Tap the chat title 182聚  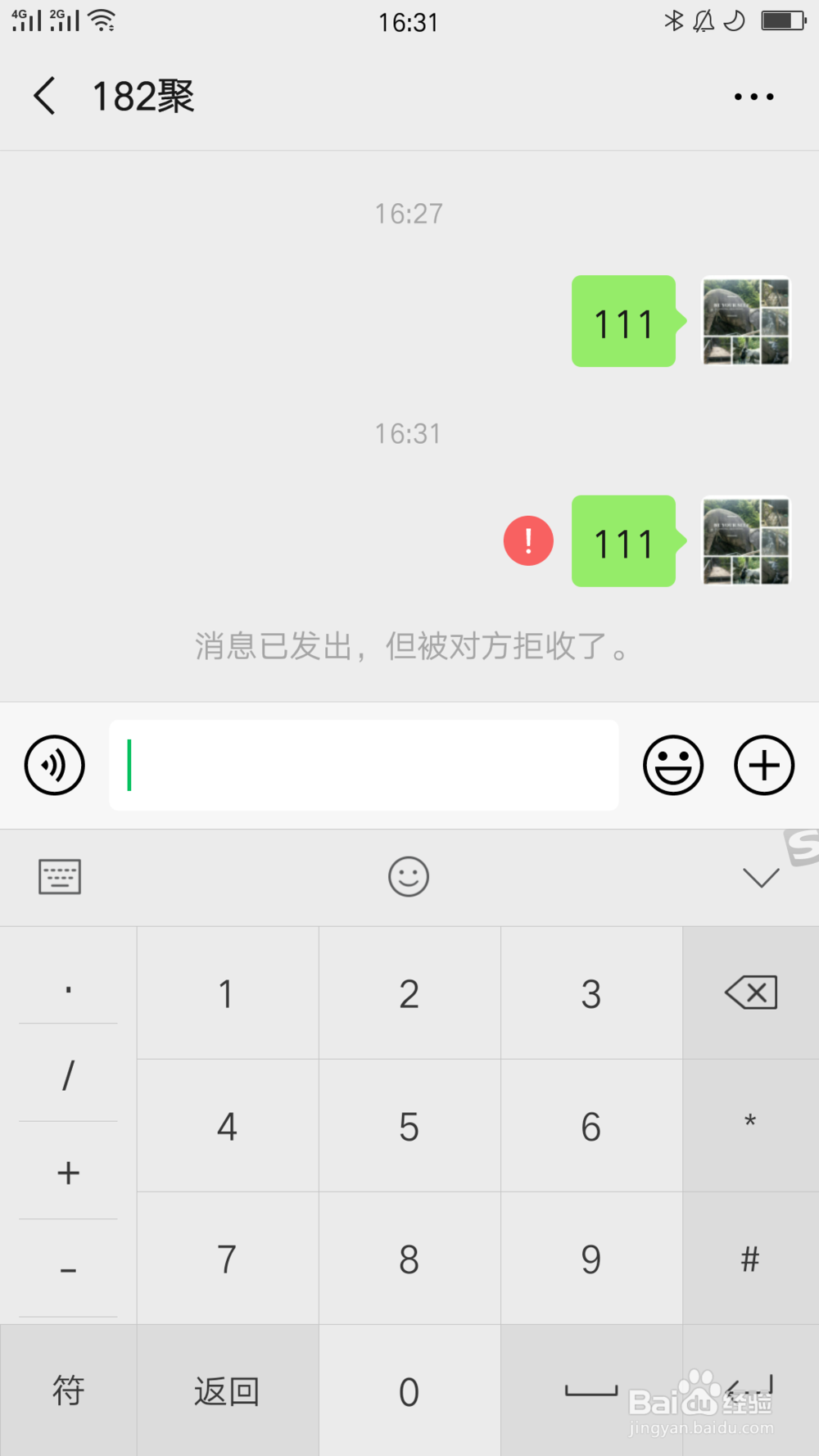pos(141,95)
